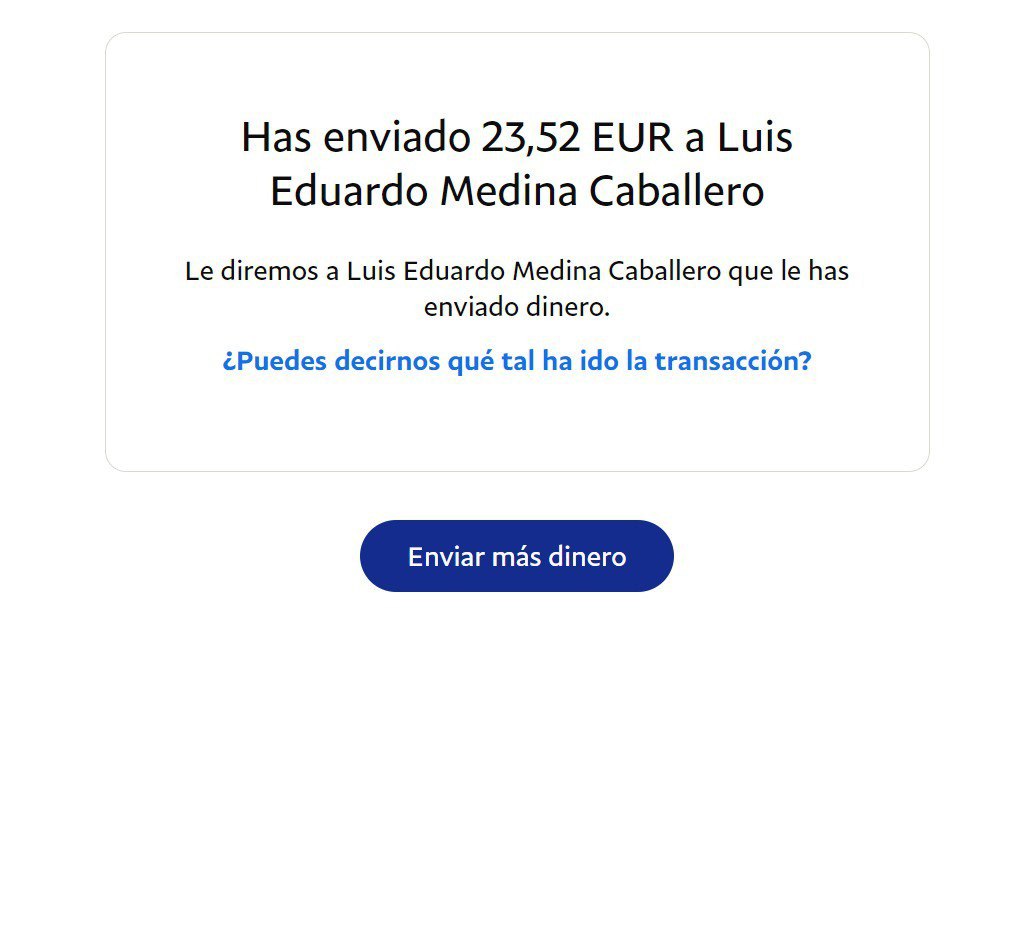Open the transaction feedback link

point(516,361)
